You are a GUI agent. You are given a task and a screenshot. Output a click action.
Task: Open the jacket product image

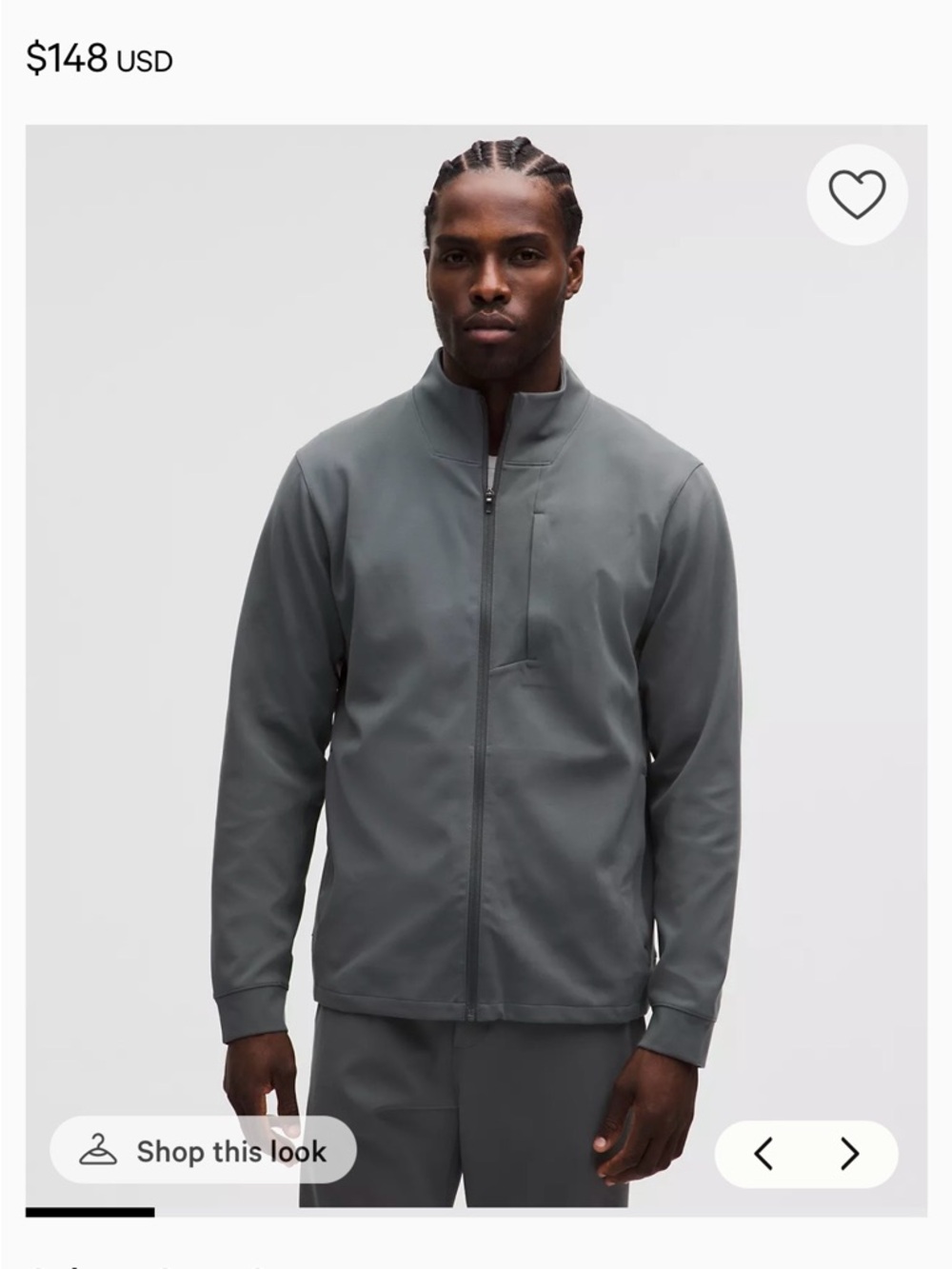pyautogui.click(x=476, y=666)
